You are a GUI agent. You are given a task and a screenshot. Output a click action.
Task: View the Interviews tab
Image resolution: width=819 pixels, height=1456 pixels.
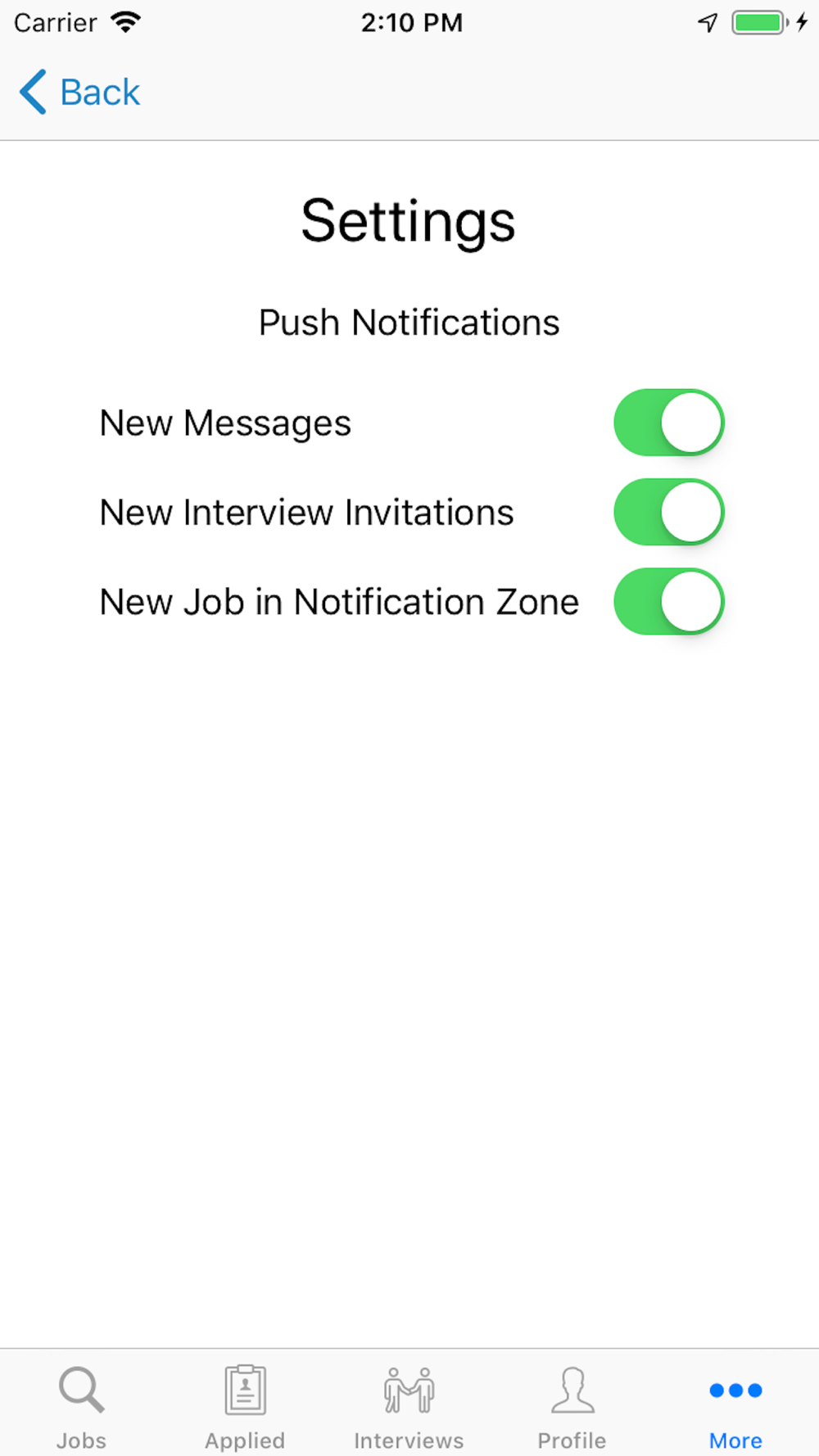point(409,1406)
